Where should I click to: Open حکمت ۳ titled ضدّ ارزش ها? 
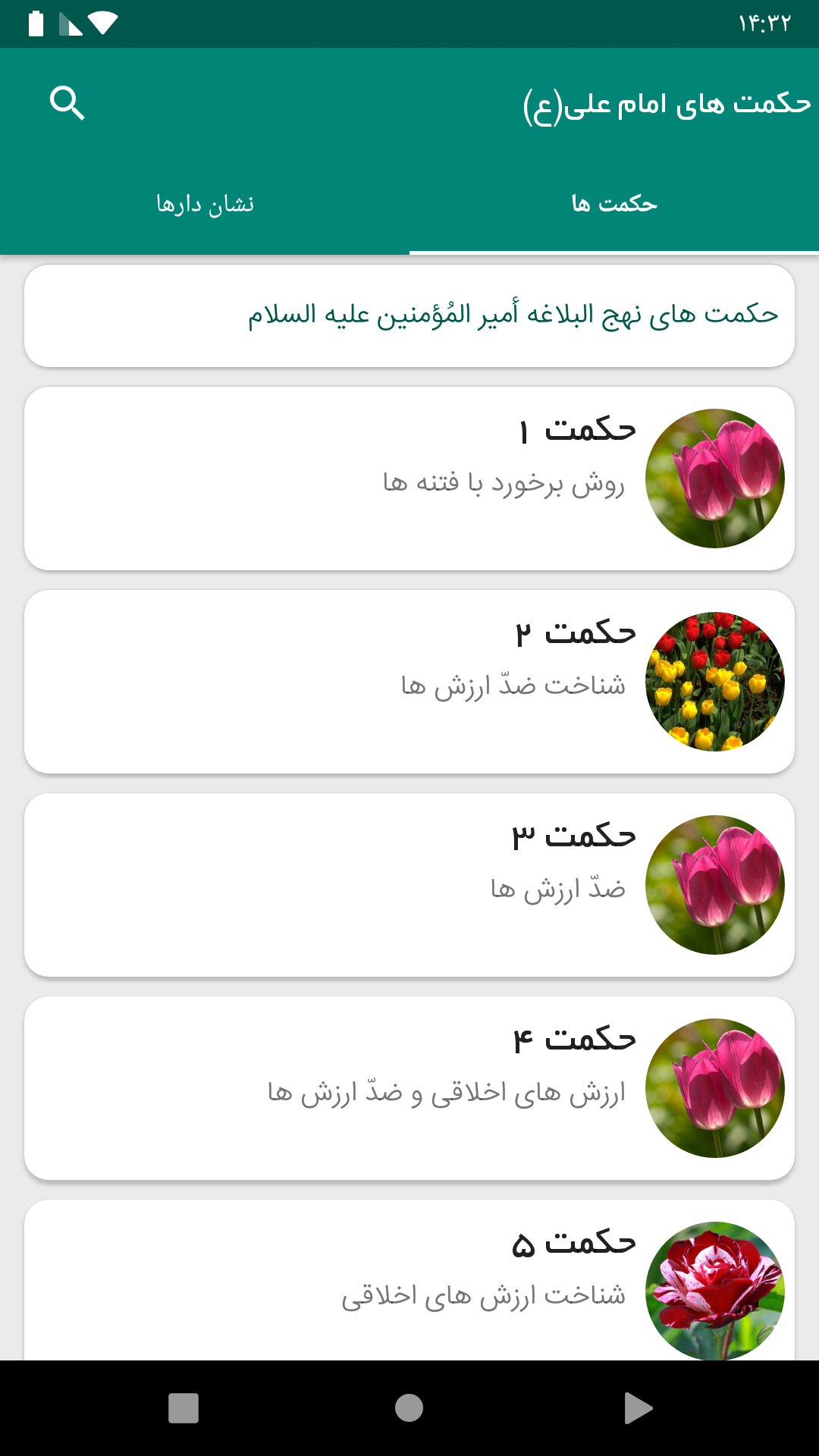tap(409, 884)
